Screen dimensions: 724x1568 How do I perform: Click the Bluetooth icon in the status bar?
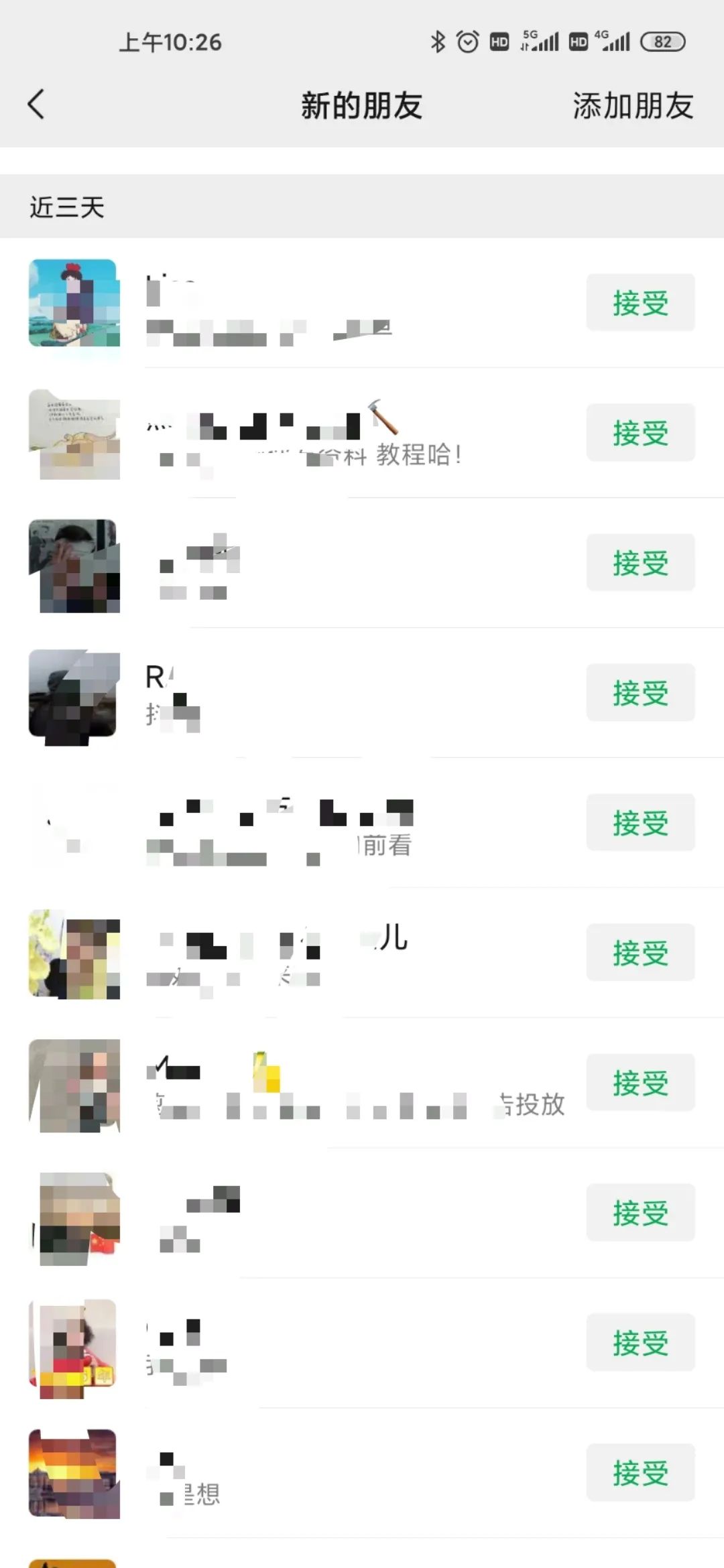coord(437,43)
